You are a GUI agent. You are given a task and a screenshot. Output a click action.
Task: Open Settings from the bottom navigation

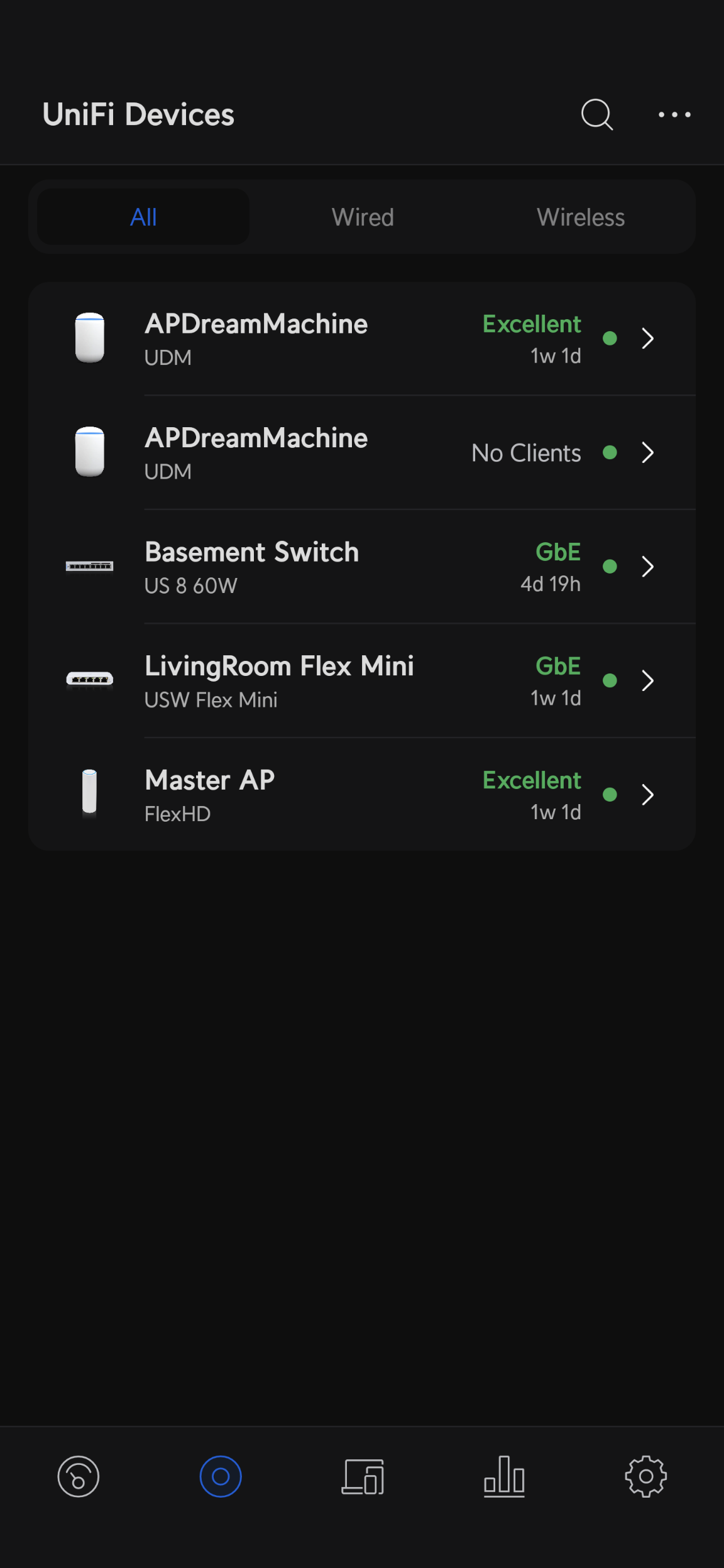[646, 1477]
